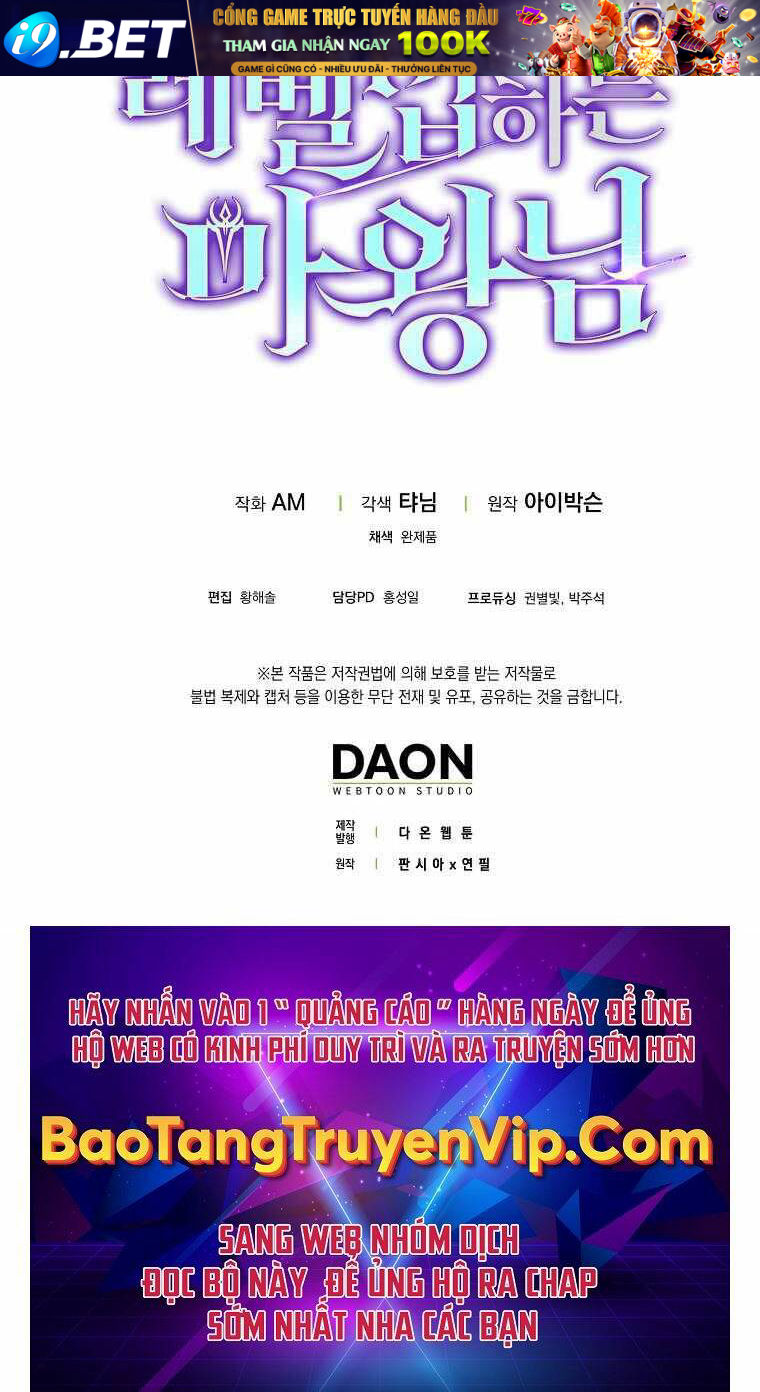Image resolution: width=760 pixels, height=1392 pixels.
Task: Open the i9.BET ad banner
Action: pyautogui.click(x=380, y=38)
